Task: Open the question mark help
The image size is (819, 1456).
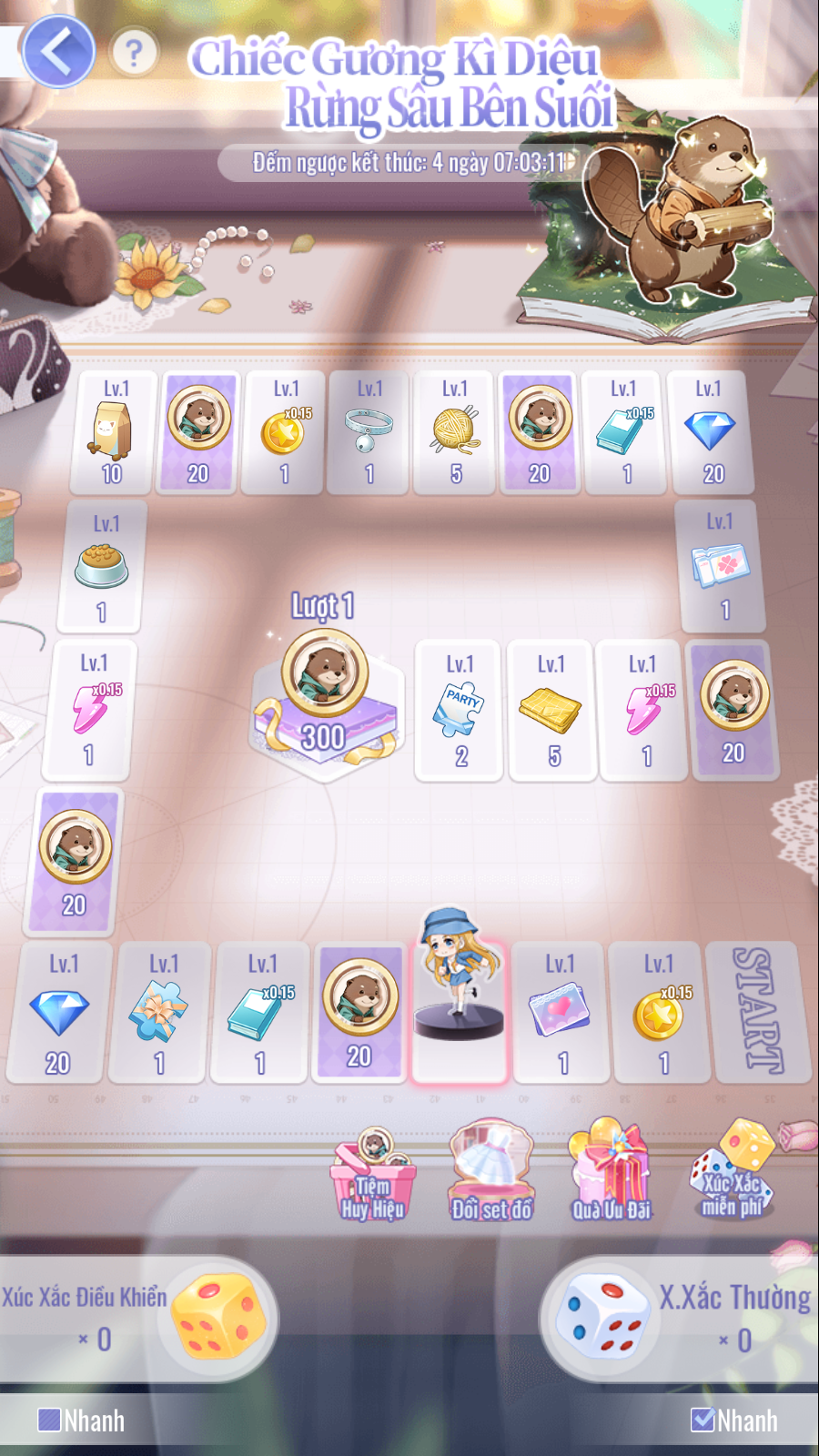Action: coord(134,53)
